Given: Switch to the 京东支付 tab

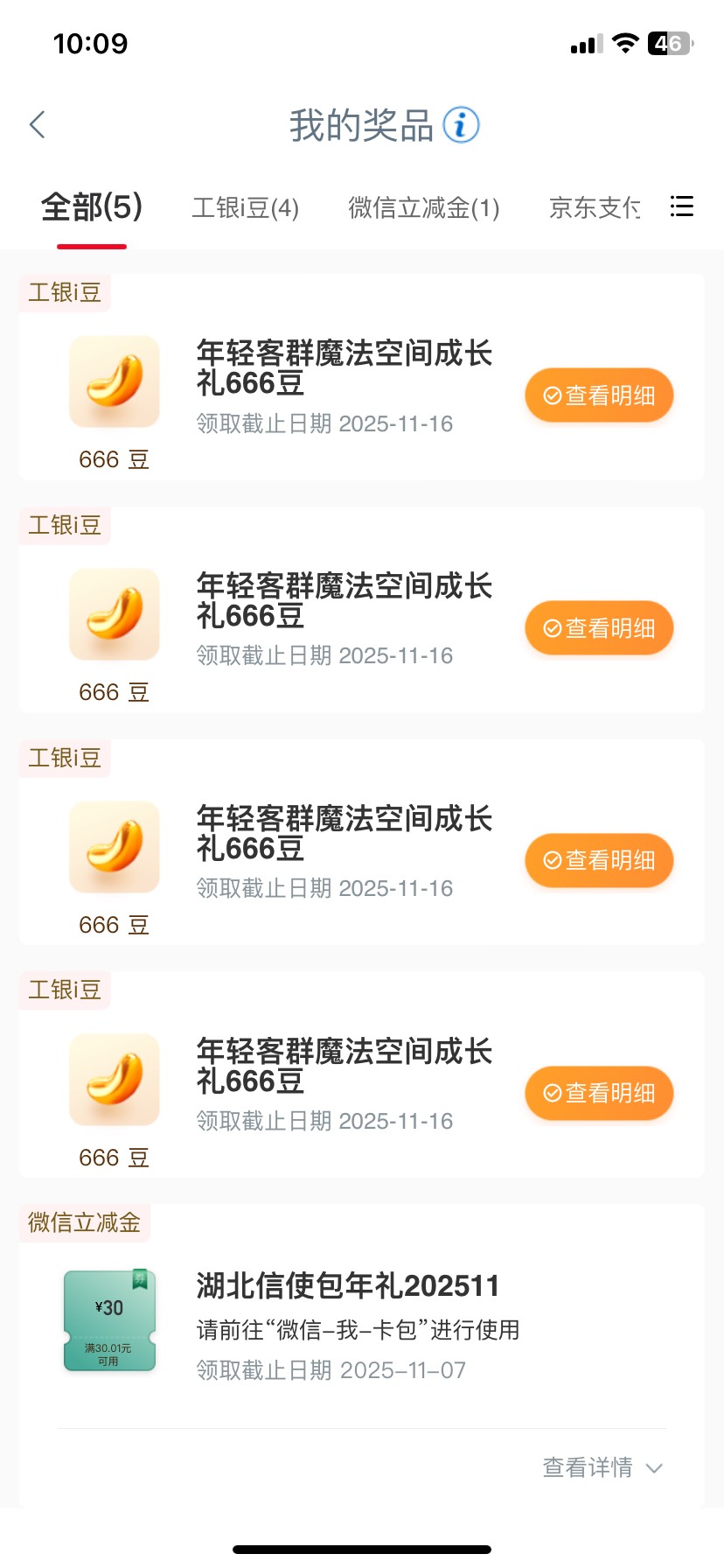Looking at the screenshot, I should pos(595,208).
